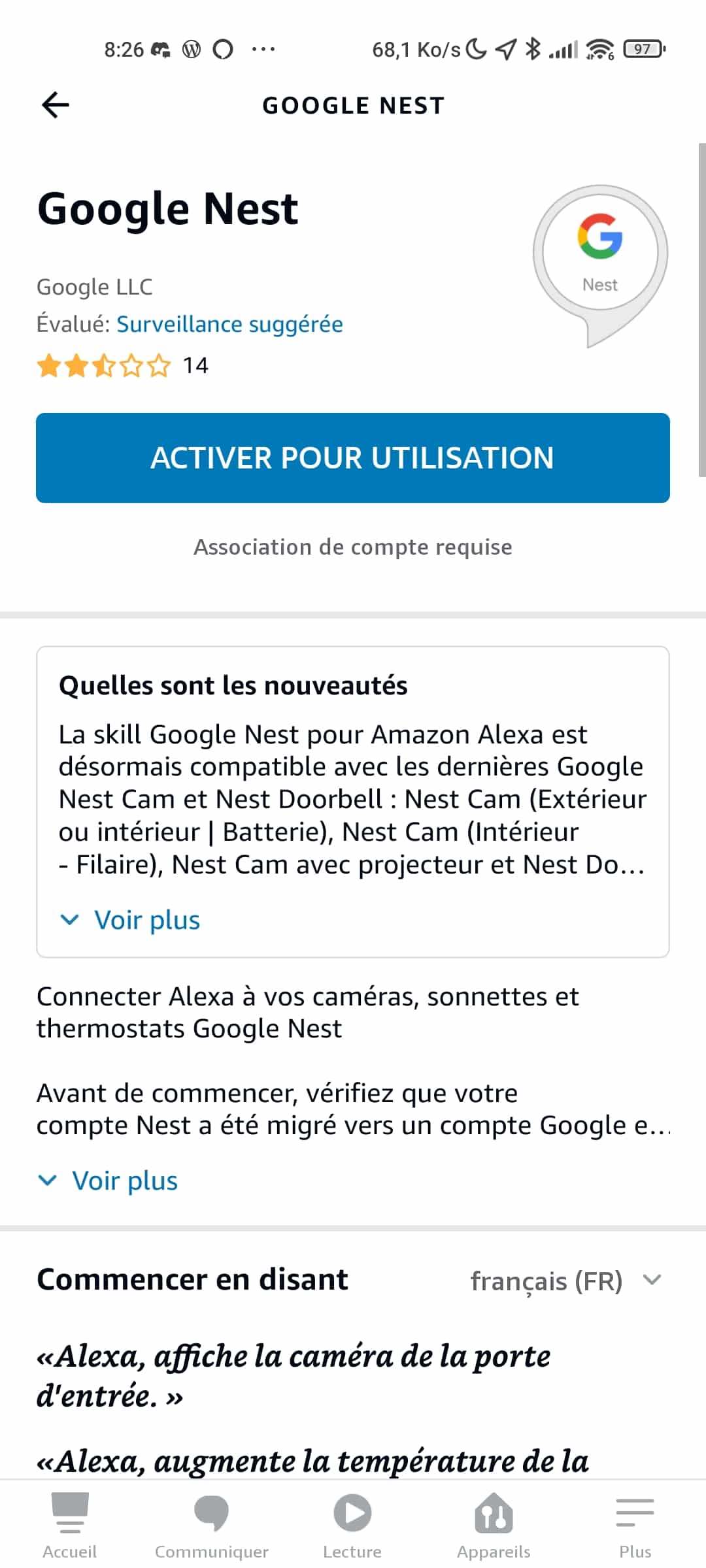Tap Activer pour utilisation button
This screenshot has width=706, height=1568.
click(x=353, y=458)
